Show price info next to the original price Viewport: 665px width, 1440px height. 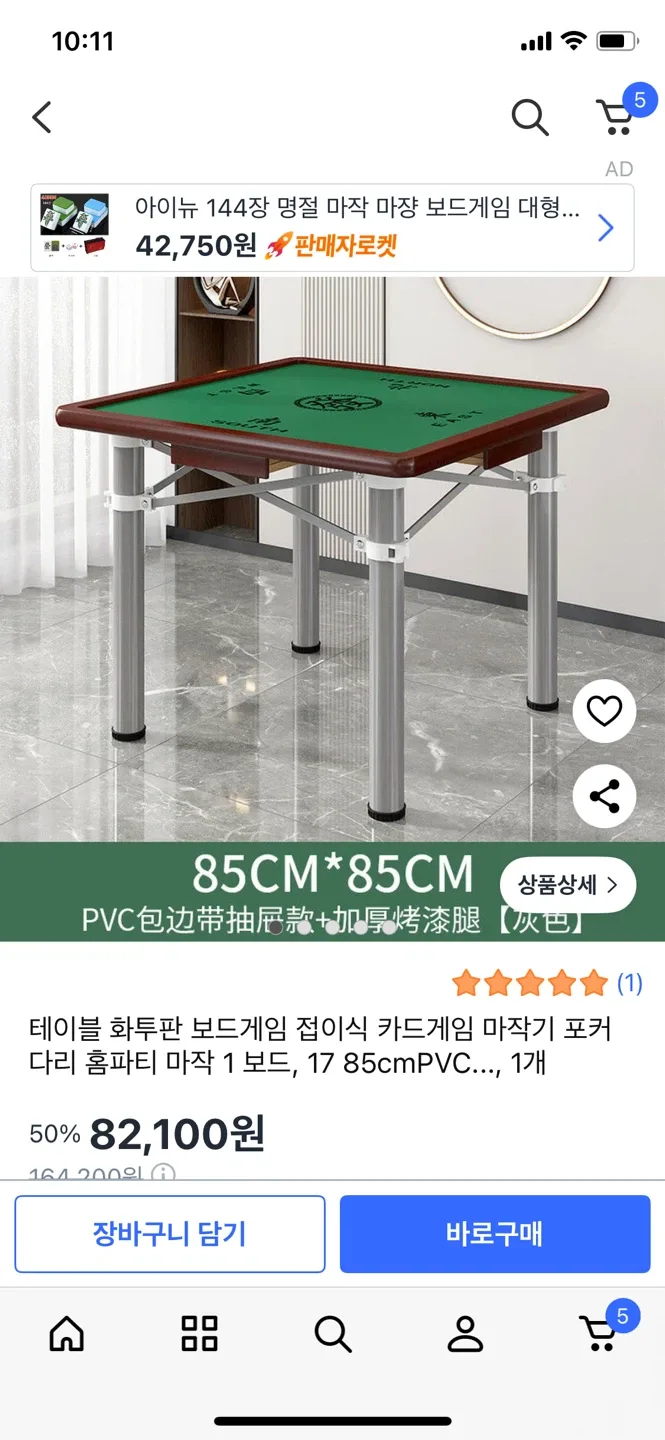pyautogui.click(x=162, y=1174)
